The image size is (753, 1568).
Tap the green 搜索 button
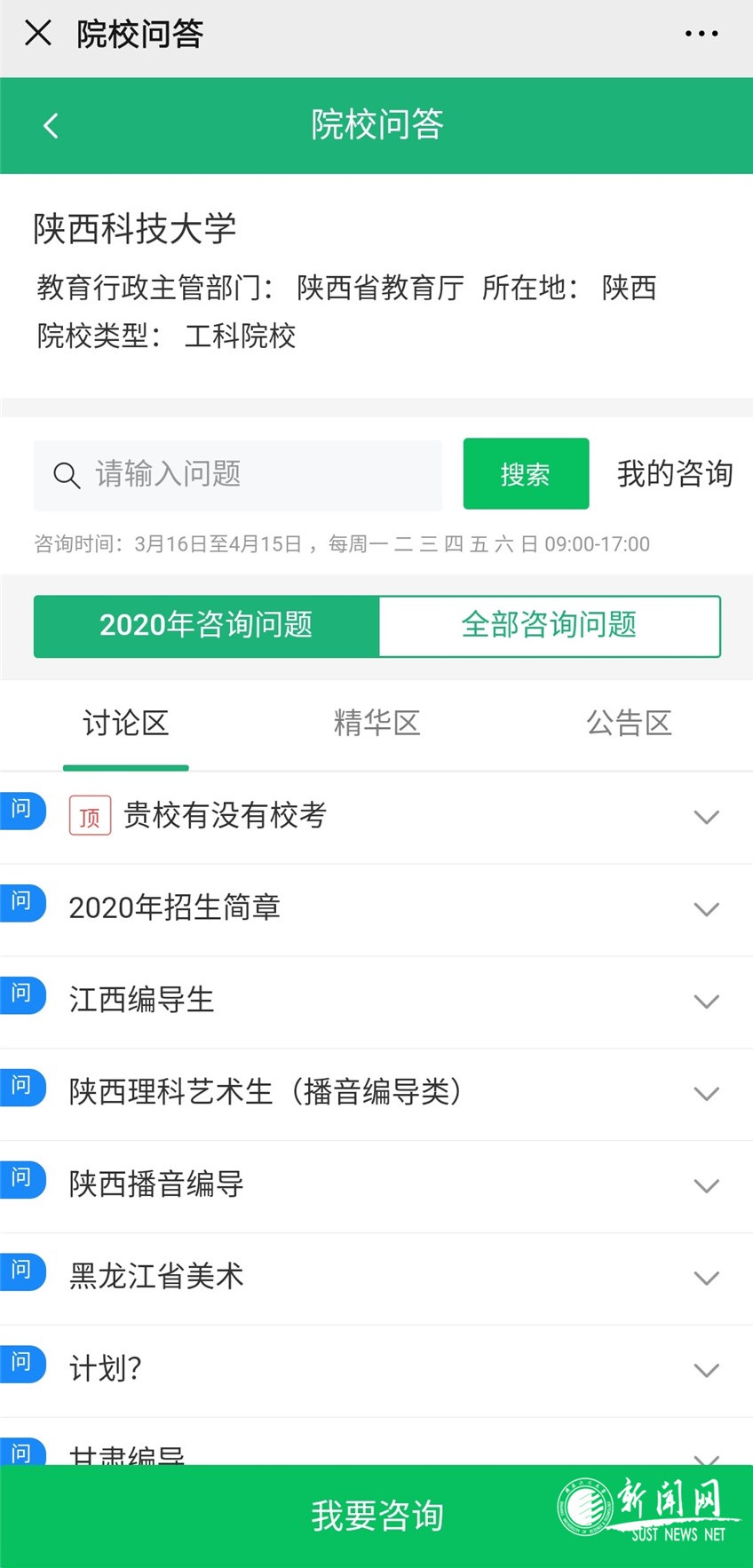coord(526,474)
